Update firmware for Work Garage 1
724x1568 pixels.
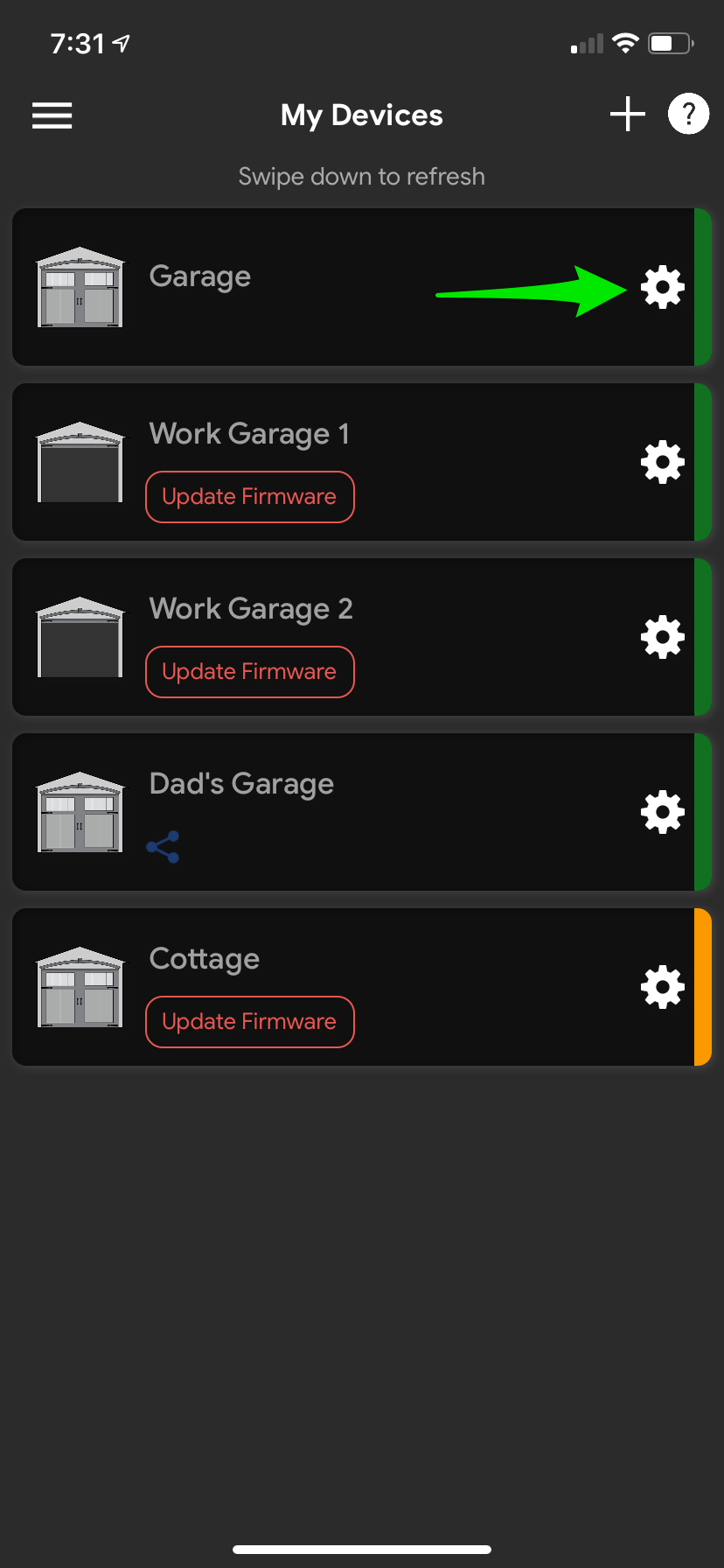249,497
